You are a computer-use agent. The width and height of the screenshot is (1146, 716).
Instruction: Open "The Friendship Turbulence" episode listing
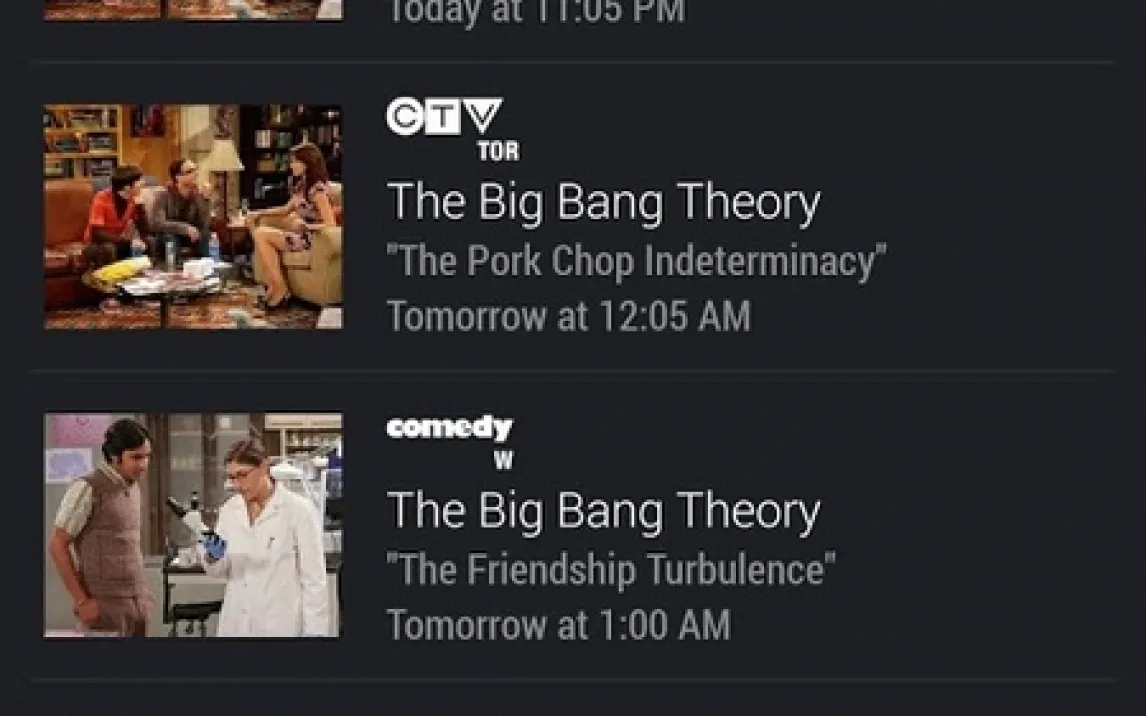[x=610, y=570]
